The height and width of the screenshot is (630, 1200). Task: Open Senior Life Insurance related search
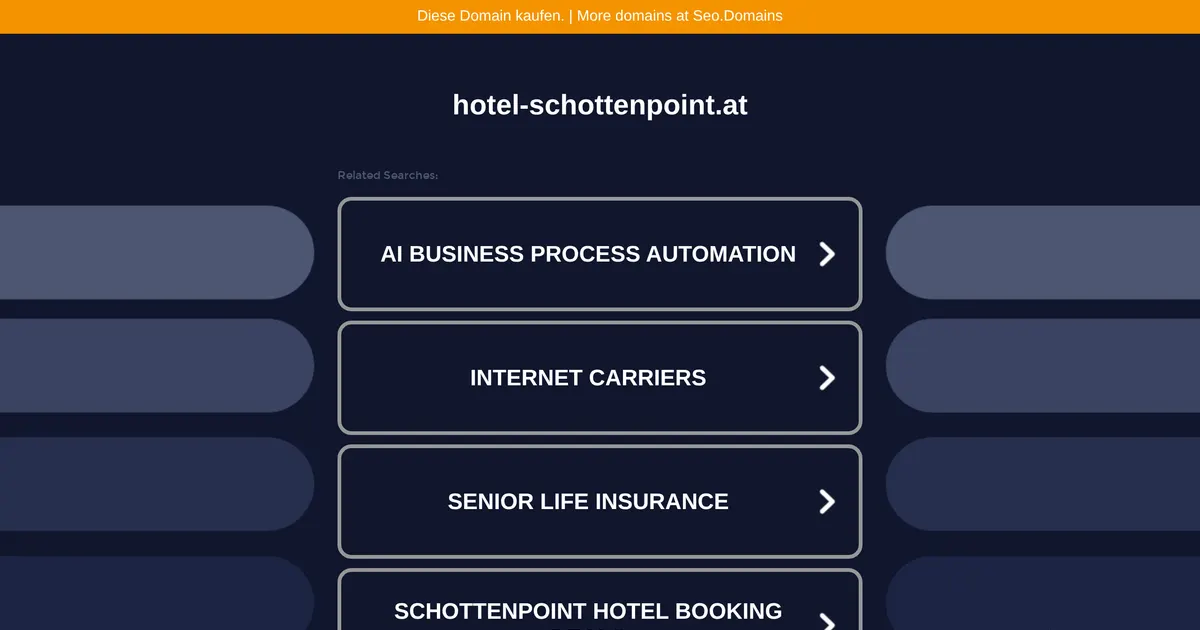pyautogui.click(x=599, y=501)
